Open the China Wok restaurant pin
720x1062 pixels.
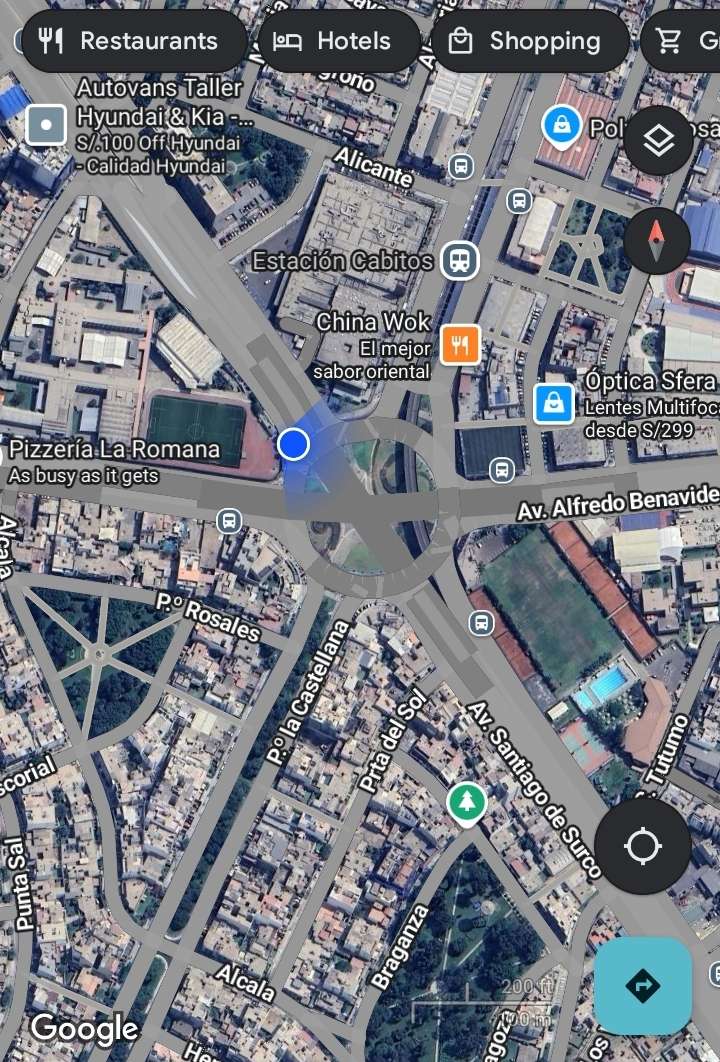click(x=460, y=345)
